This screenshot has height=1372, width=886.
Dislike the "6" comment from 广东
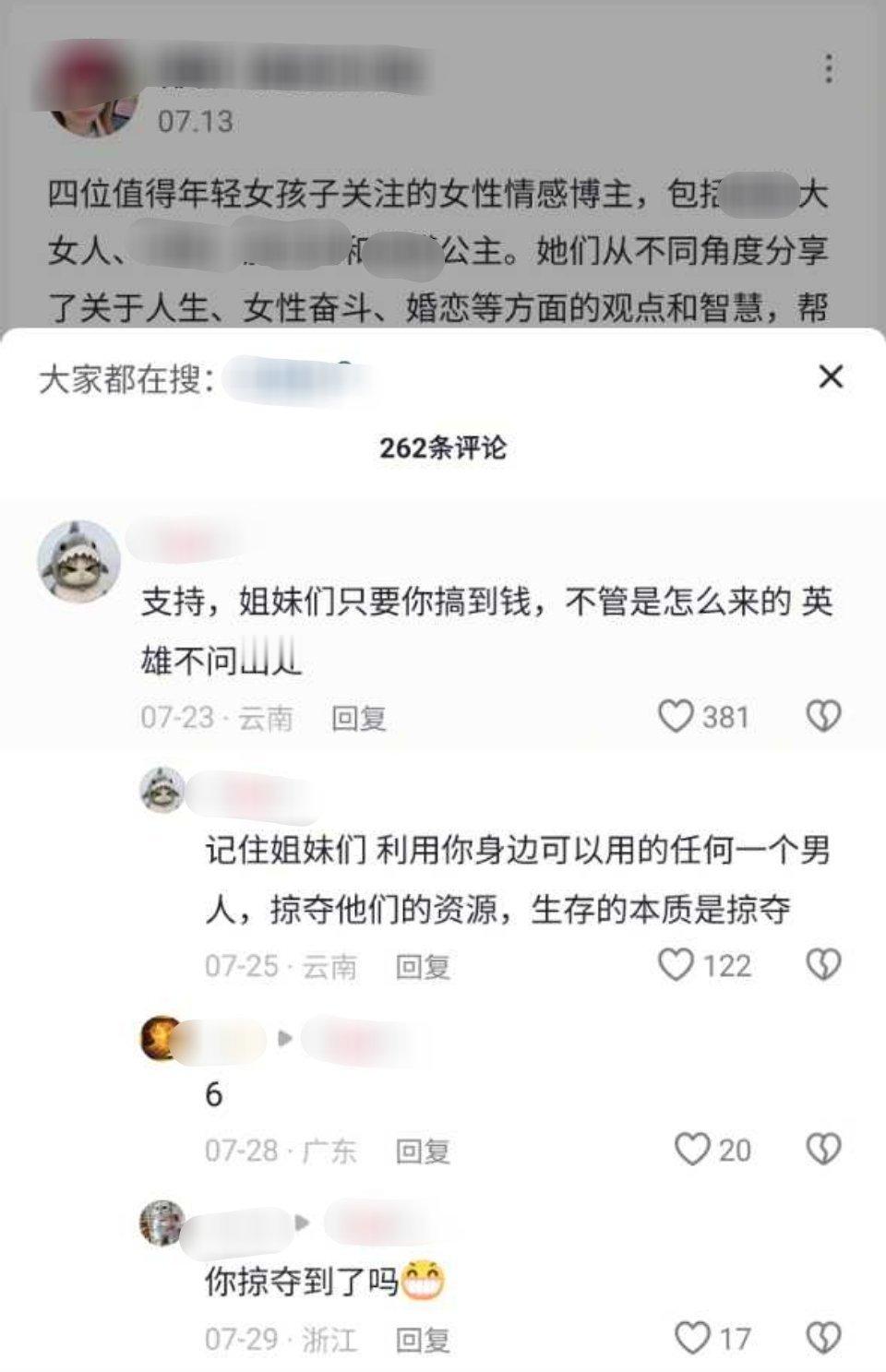823,1150
